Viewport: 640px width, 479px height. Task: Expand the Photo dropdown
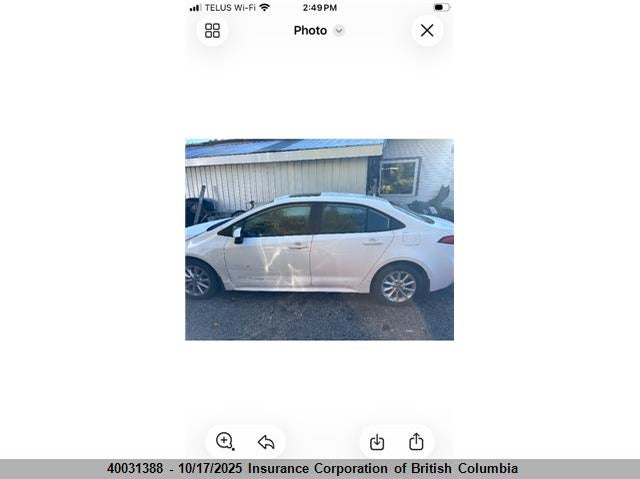coord(338,31)
